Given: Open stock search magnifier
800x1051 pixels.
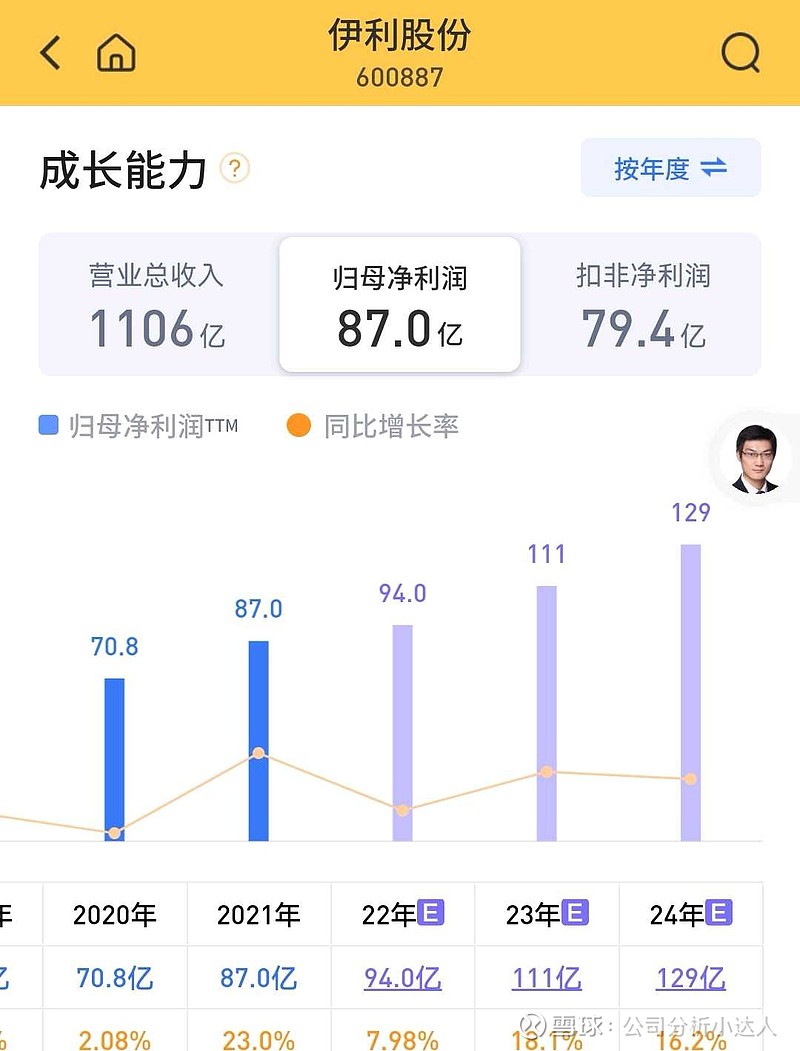Looking at the screenshot, I should click(x=740, y=53).
